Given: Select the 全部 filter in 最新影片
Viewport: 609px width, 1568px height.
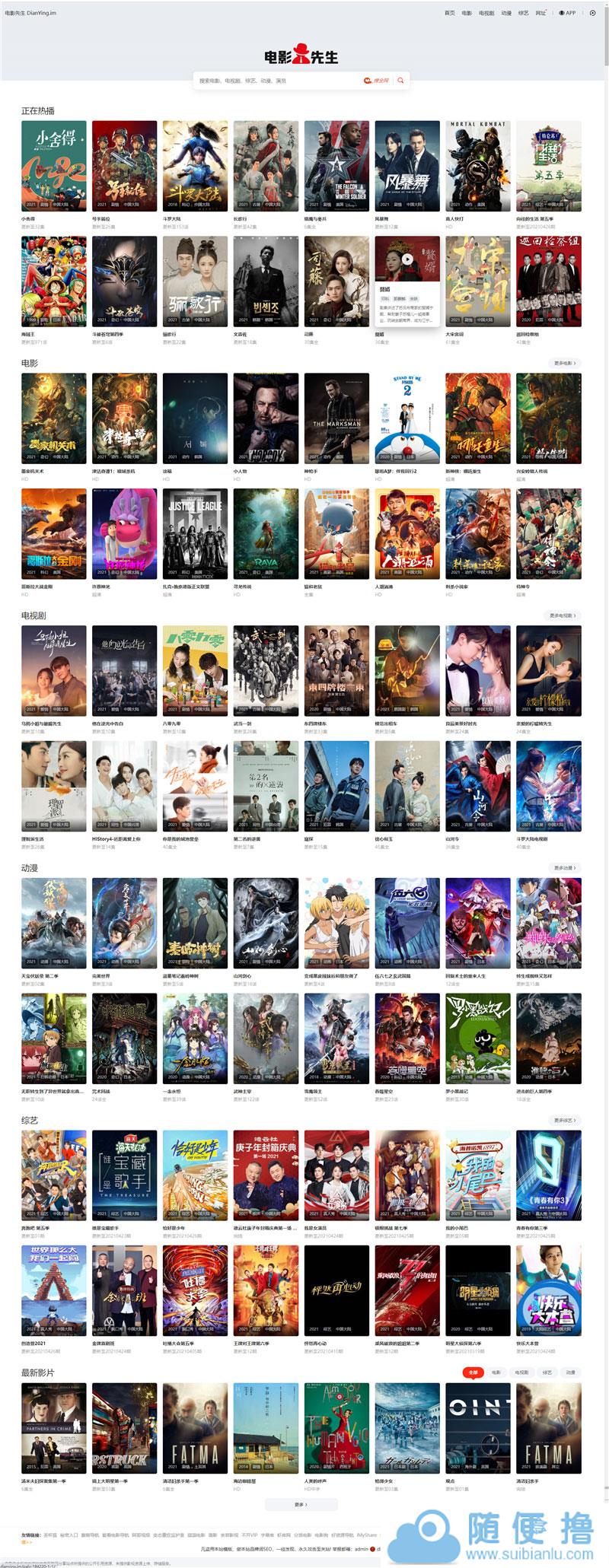Looking at the screenshot, I should click(473, 1372).
